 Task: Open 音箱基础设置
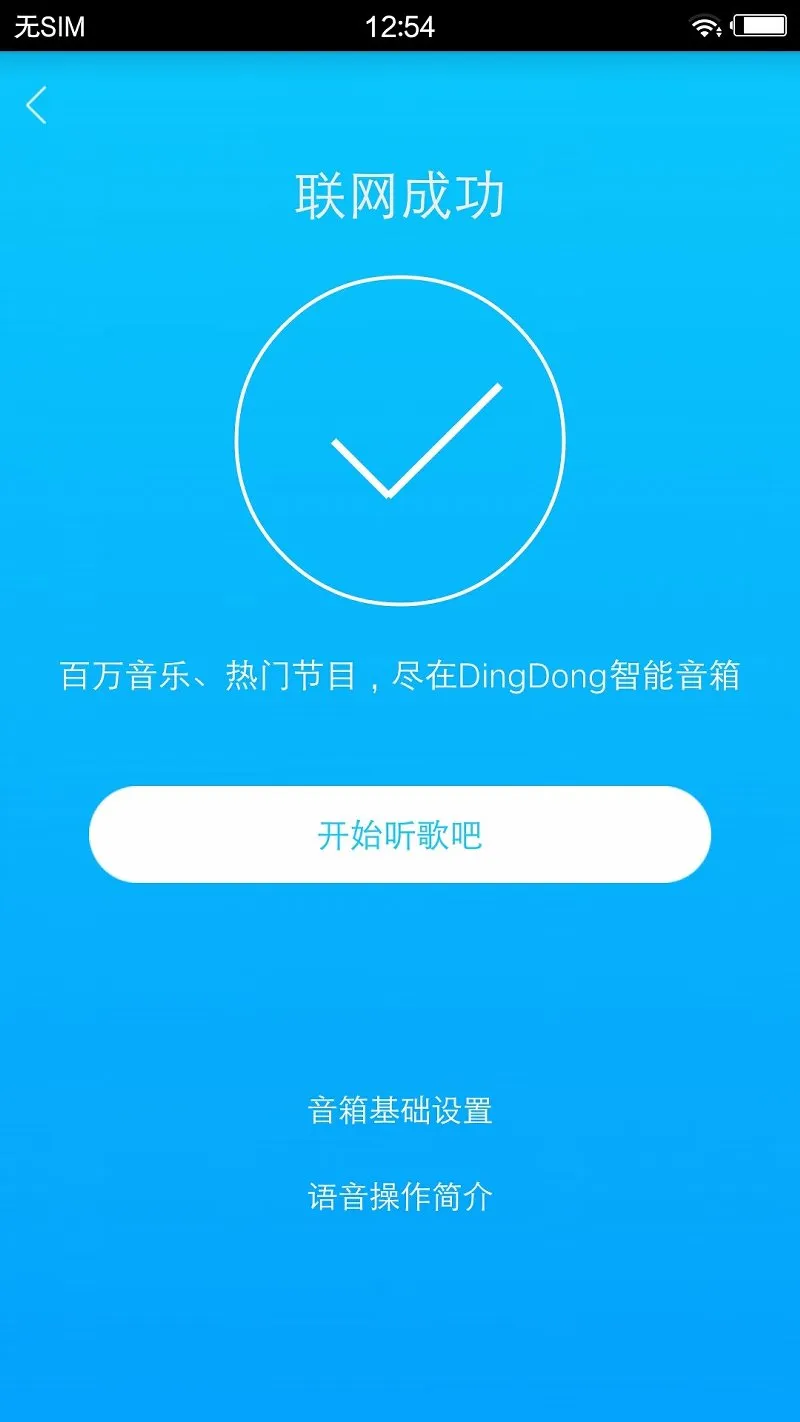pos(400,1110)
